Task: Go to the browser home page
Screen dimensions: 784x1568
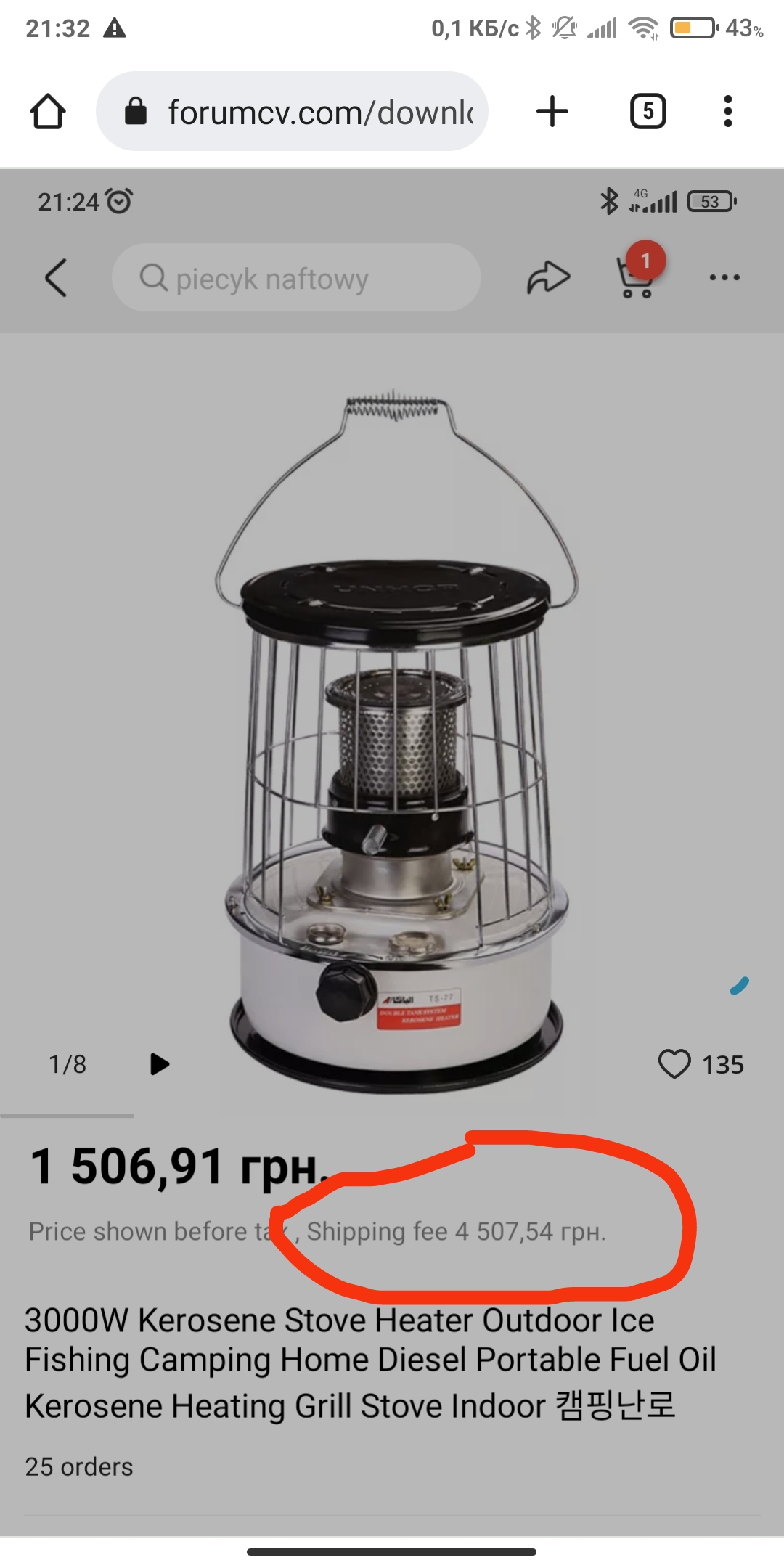Action: tap(48, 112)
